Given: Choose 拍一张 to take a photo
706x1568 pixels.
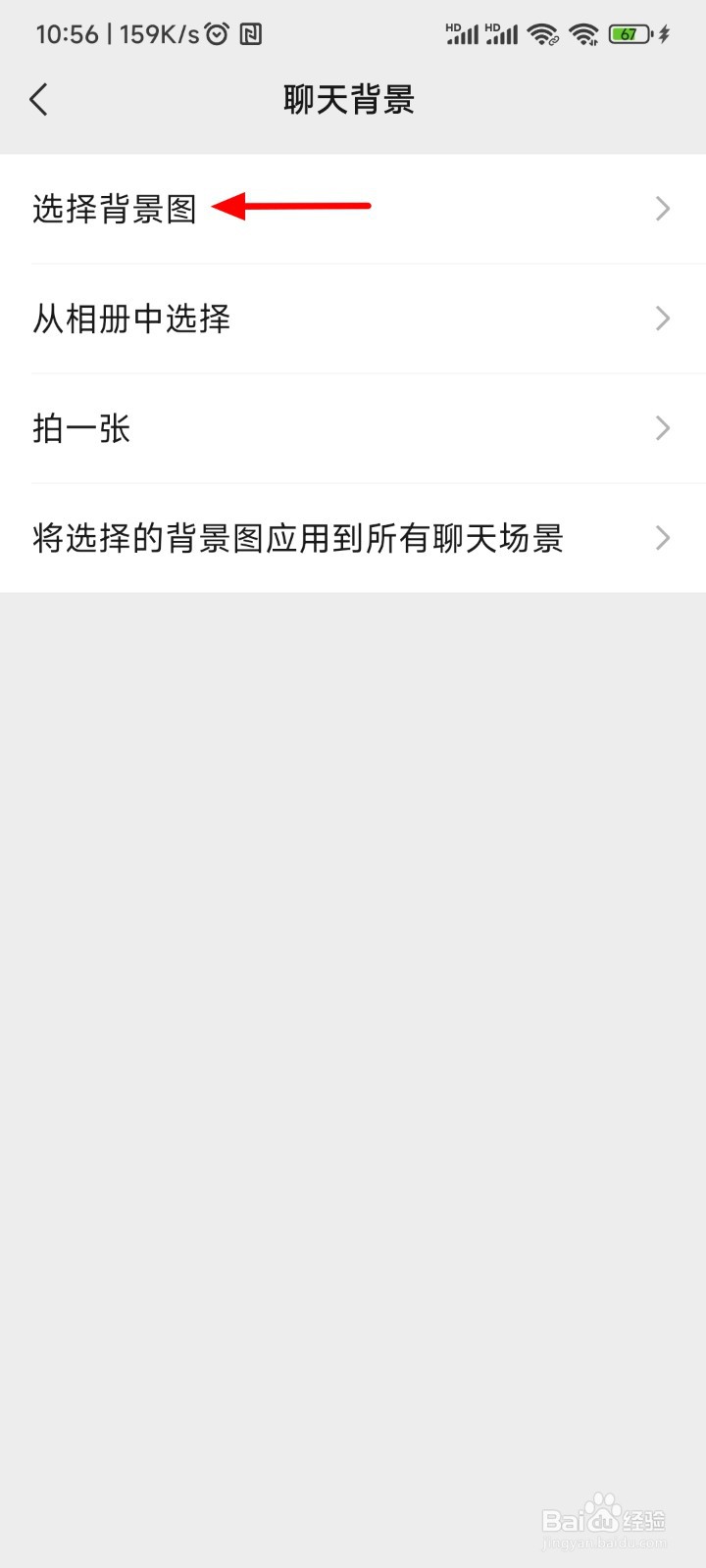Looking at the screenshot, I should tap(82, 428).
